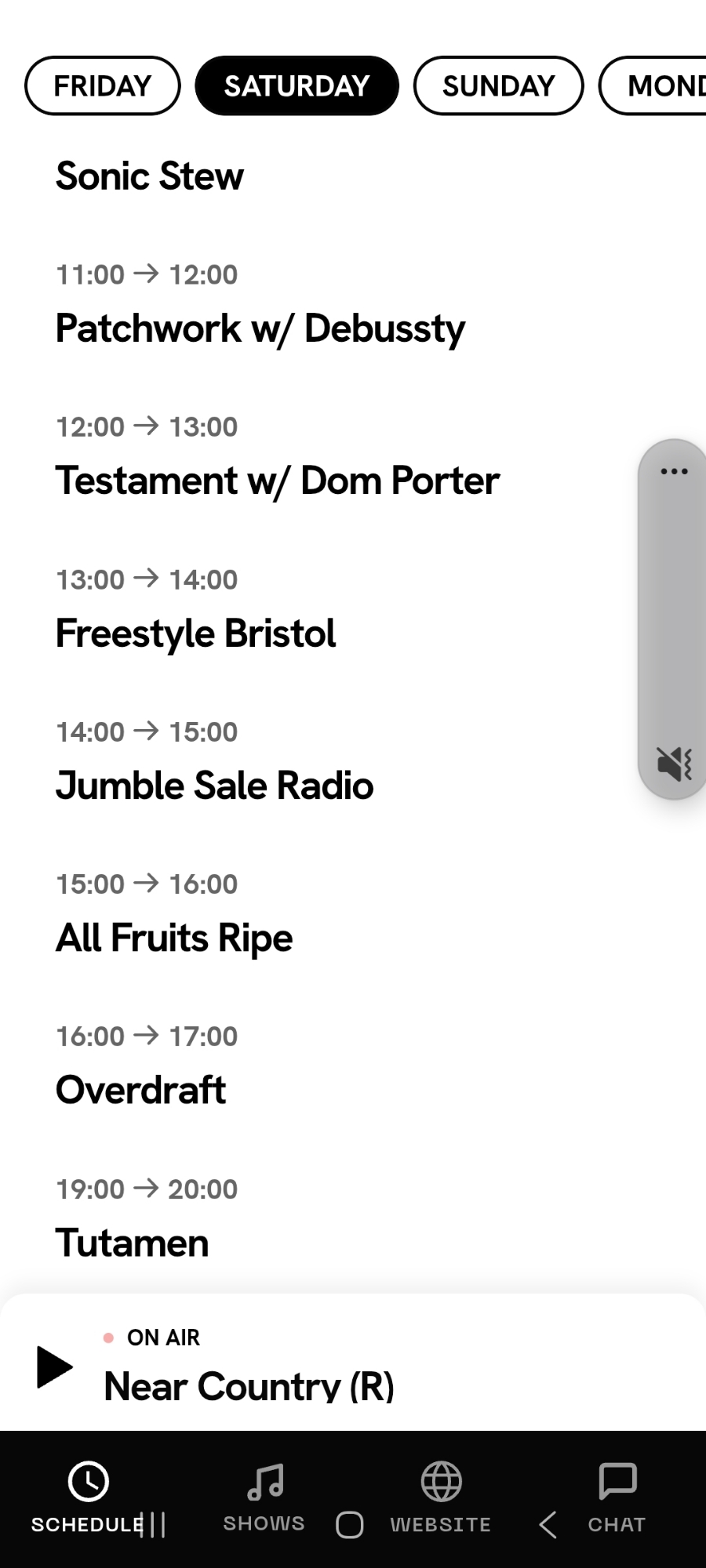Play the live stream
Image resolution: width=706 pixels, height=1568 pixels.
click(55, 1367)
